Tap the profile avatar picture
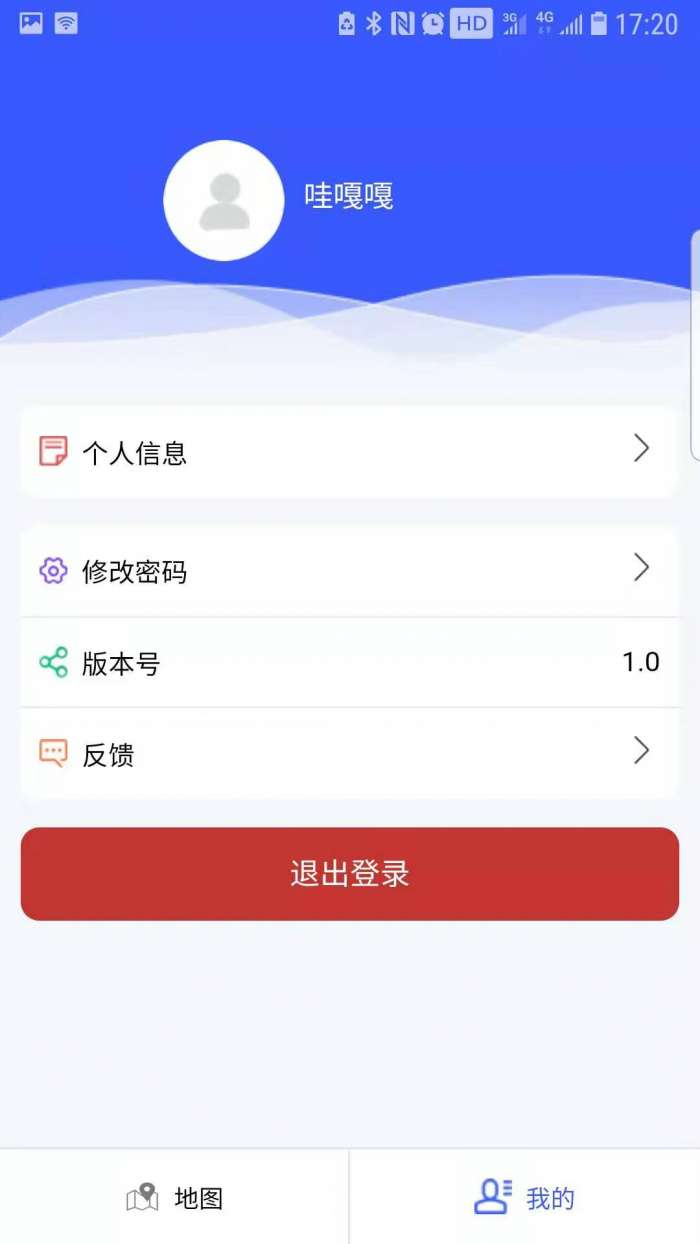 224,201
